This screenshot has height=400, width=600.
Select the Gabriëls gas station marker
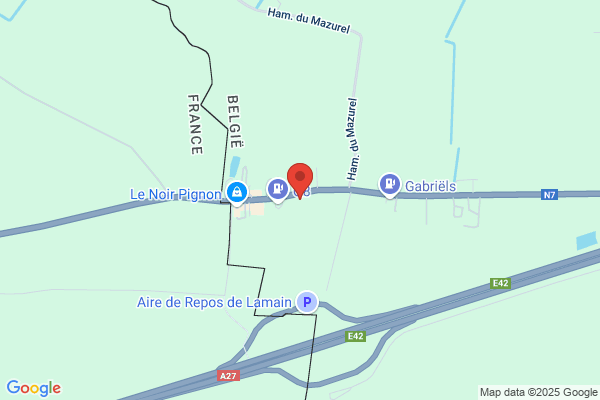(x=390, y=185)
